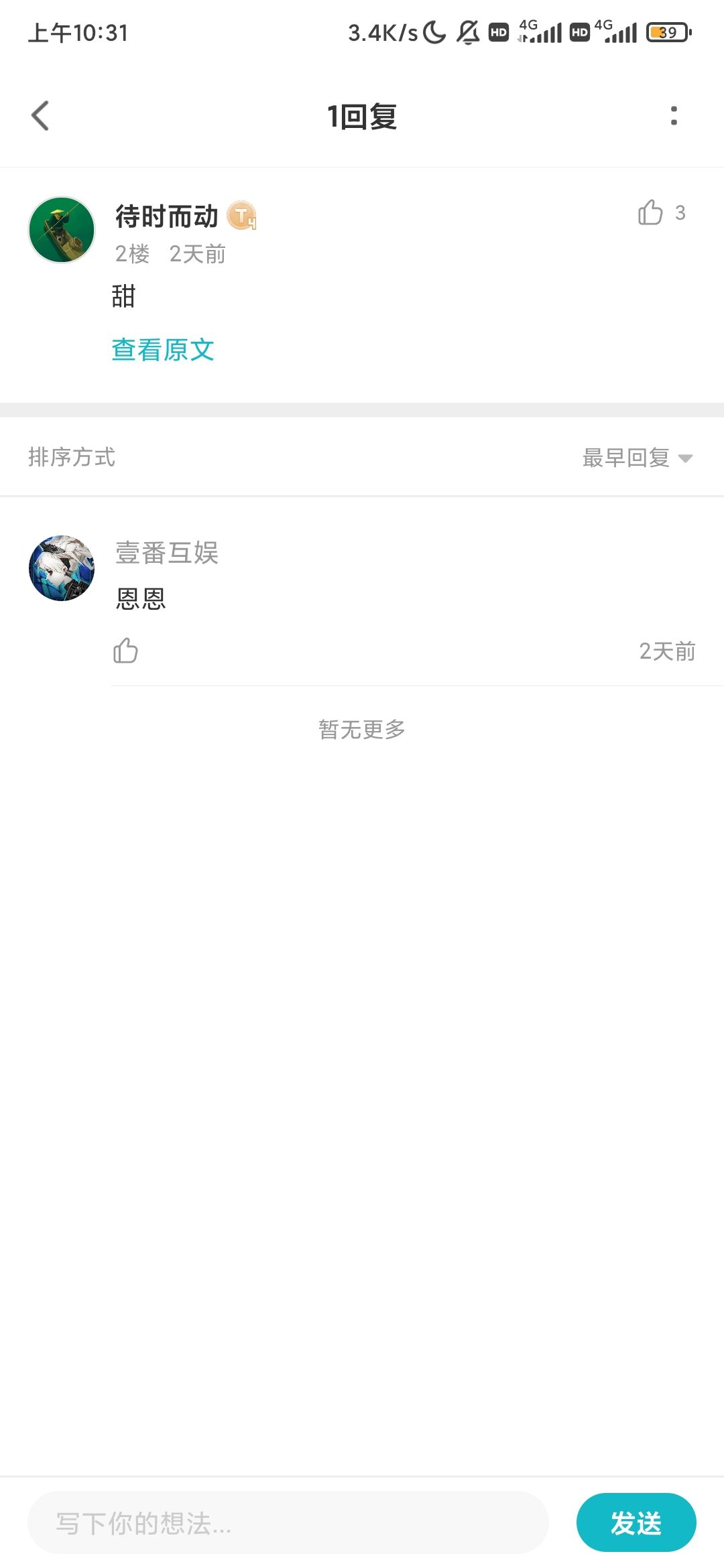Like the comment by 待时而动

pyautogui.click(x=650, y=212)
